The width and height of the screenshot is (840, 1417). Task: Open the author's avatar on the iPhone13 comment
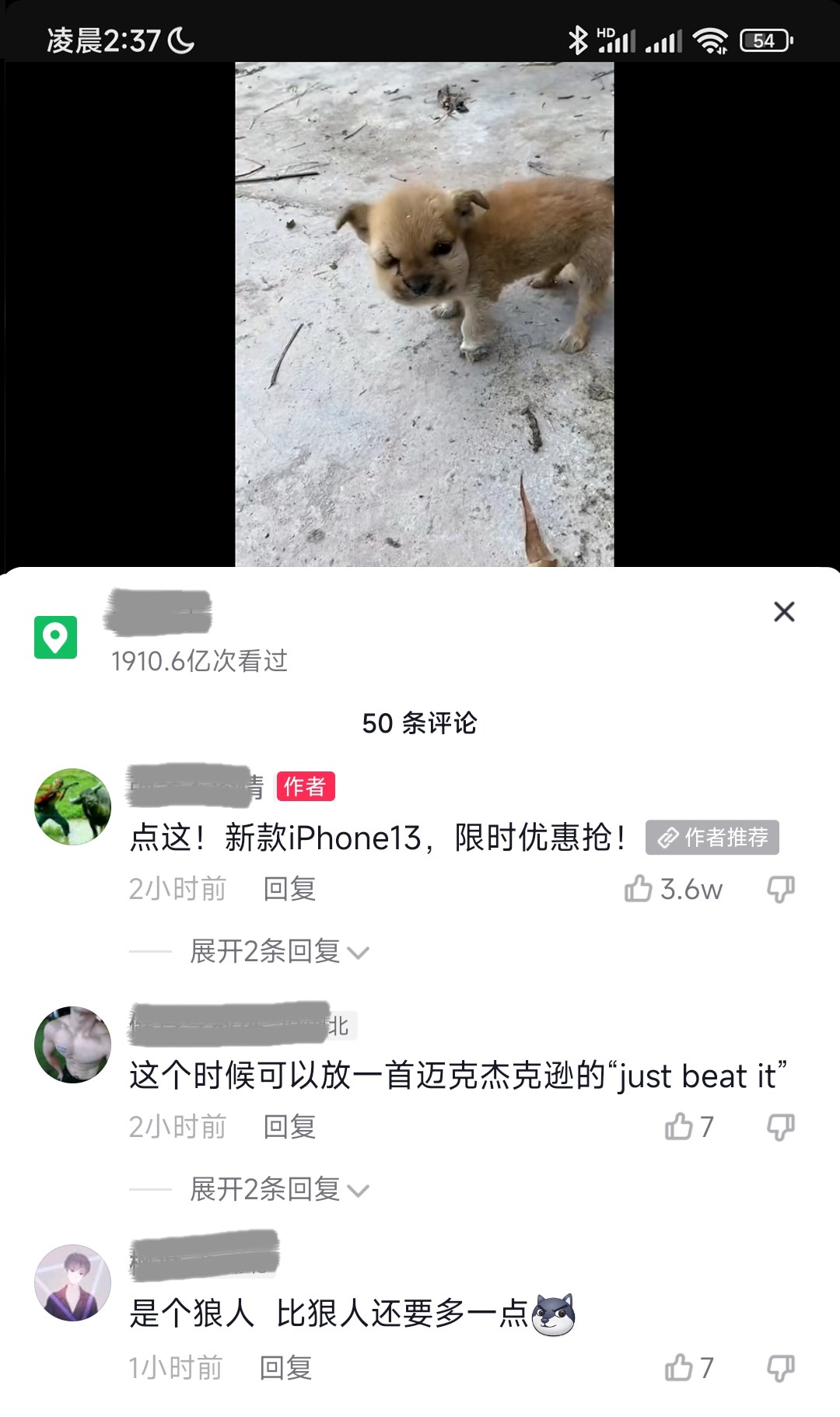[x=73, y=806]
